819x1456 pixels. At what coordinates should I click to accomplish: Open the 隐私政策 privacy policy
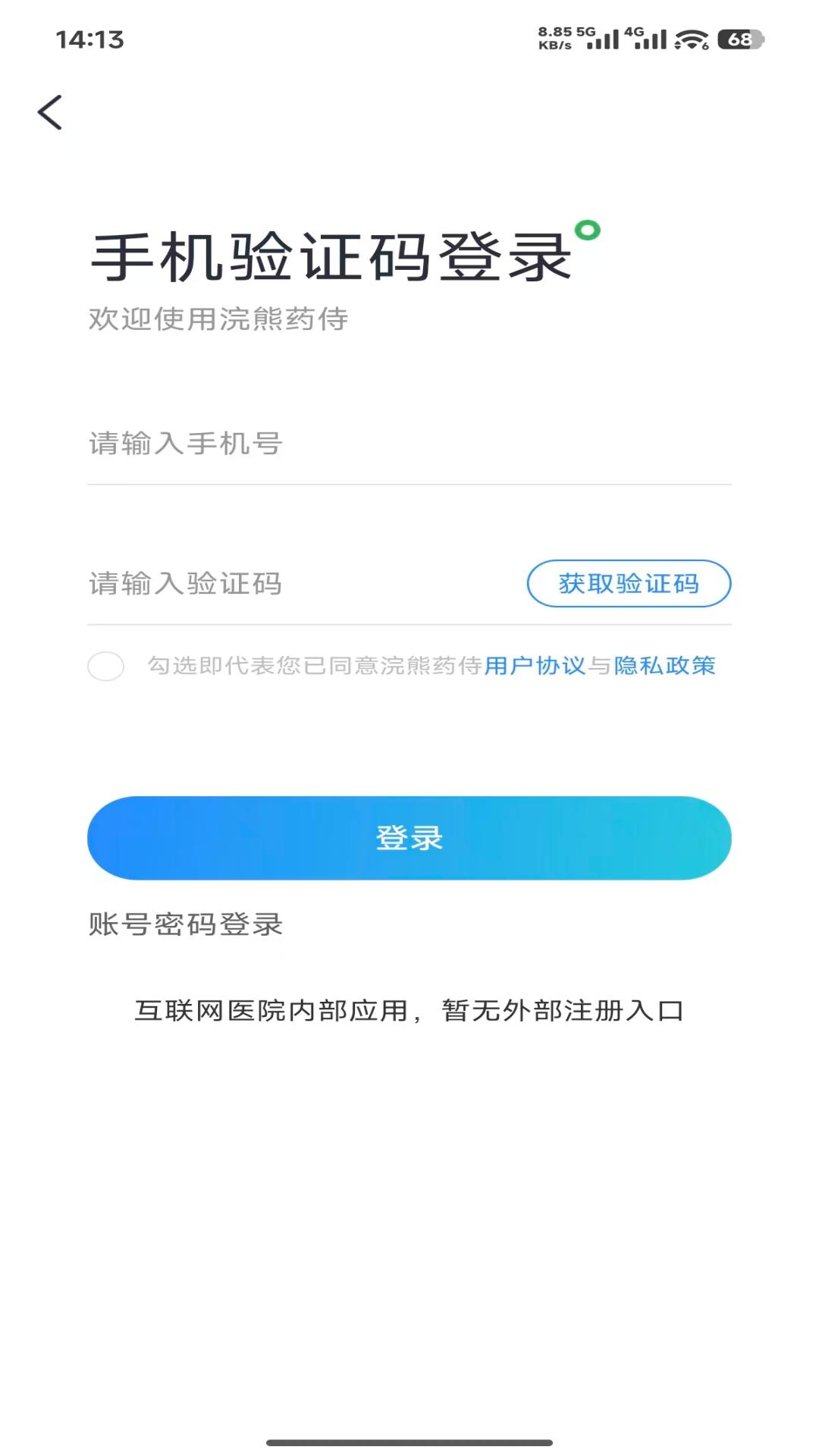(x=664, y=667)
